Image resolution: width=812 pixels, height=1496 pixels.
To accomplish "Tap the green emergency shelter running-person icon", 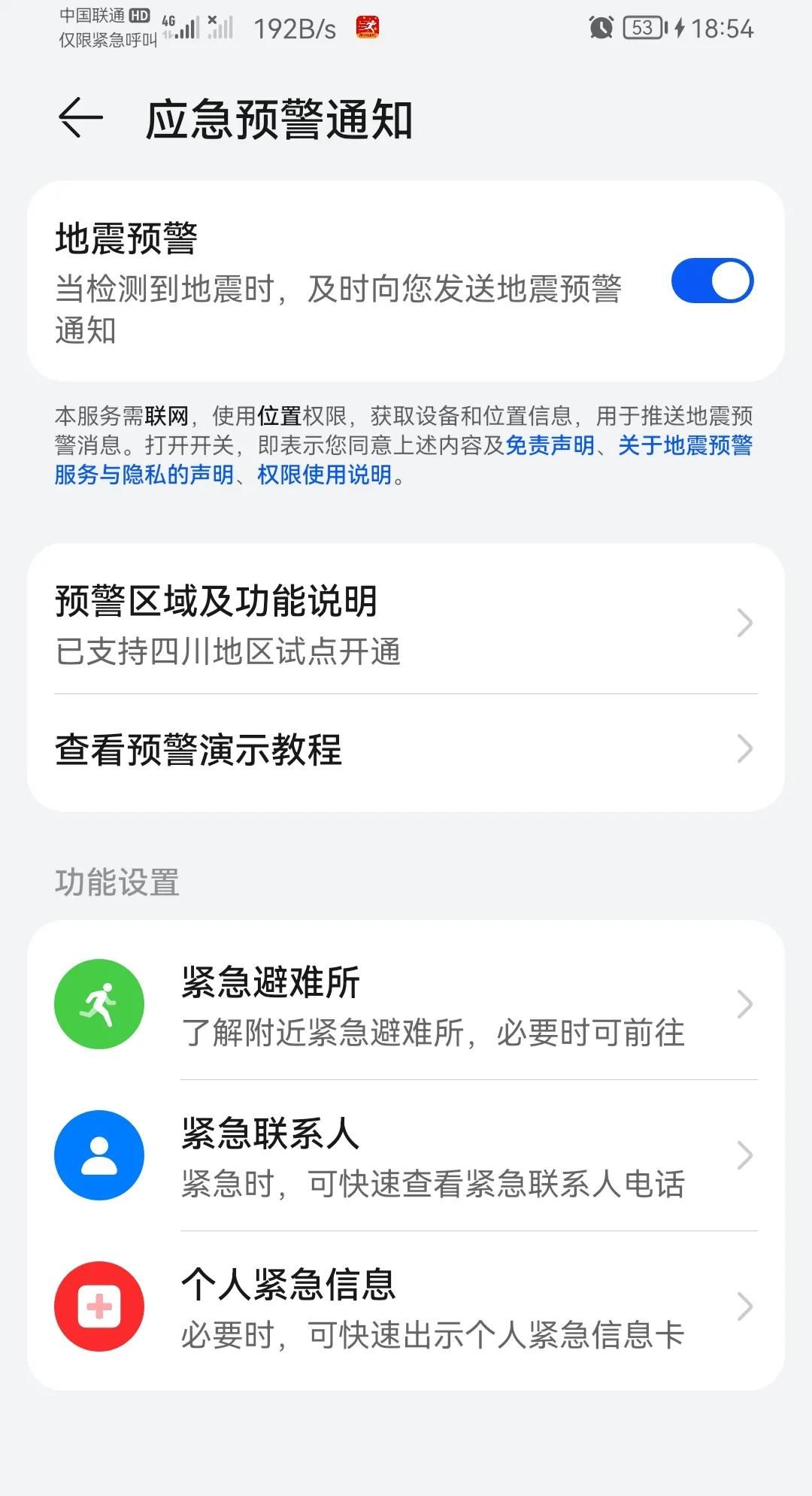I will click(99, 1004).
